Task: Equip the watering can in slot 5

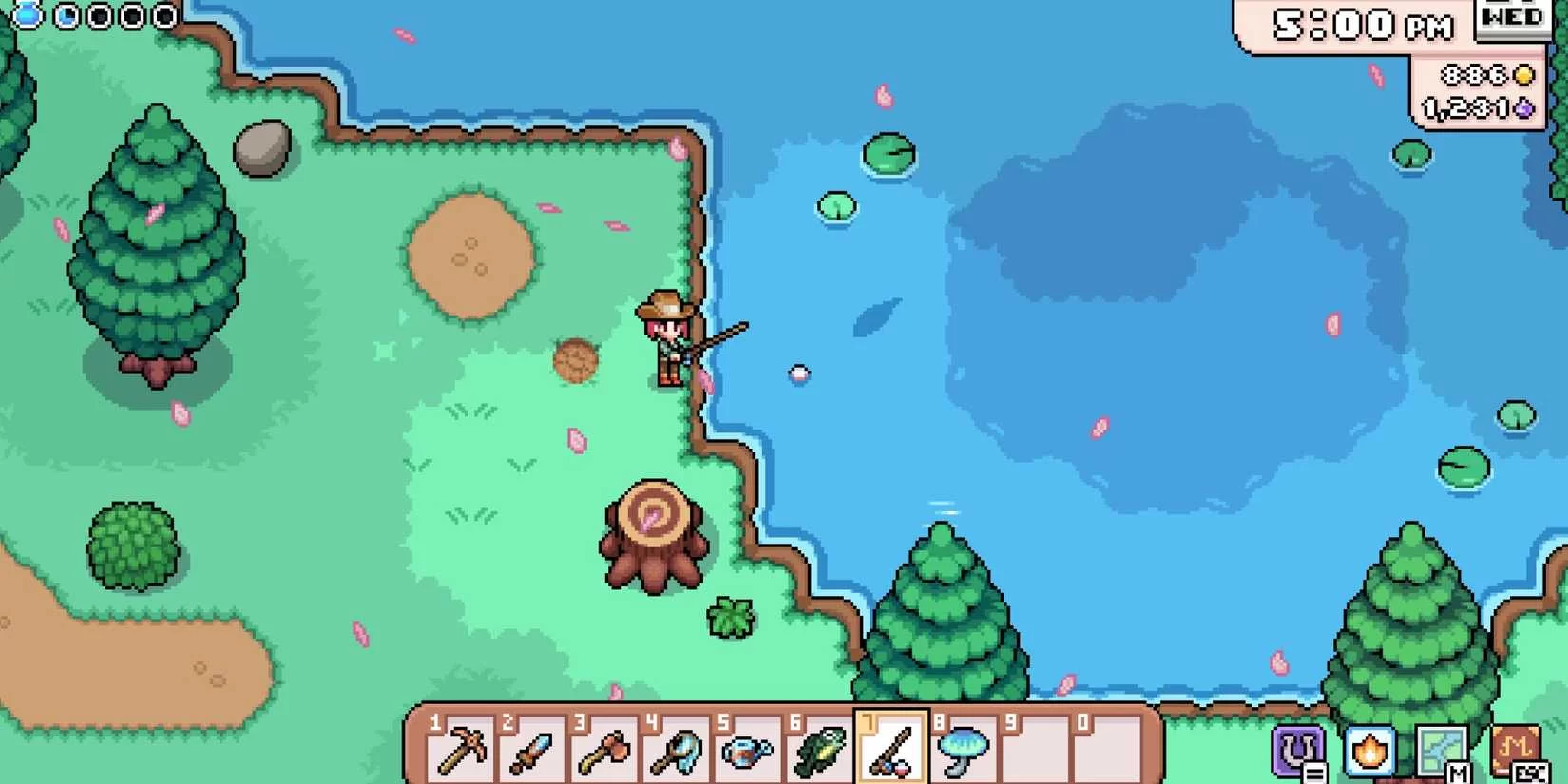Action: click(748, 750)
